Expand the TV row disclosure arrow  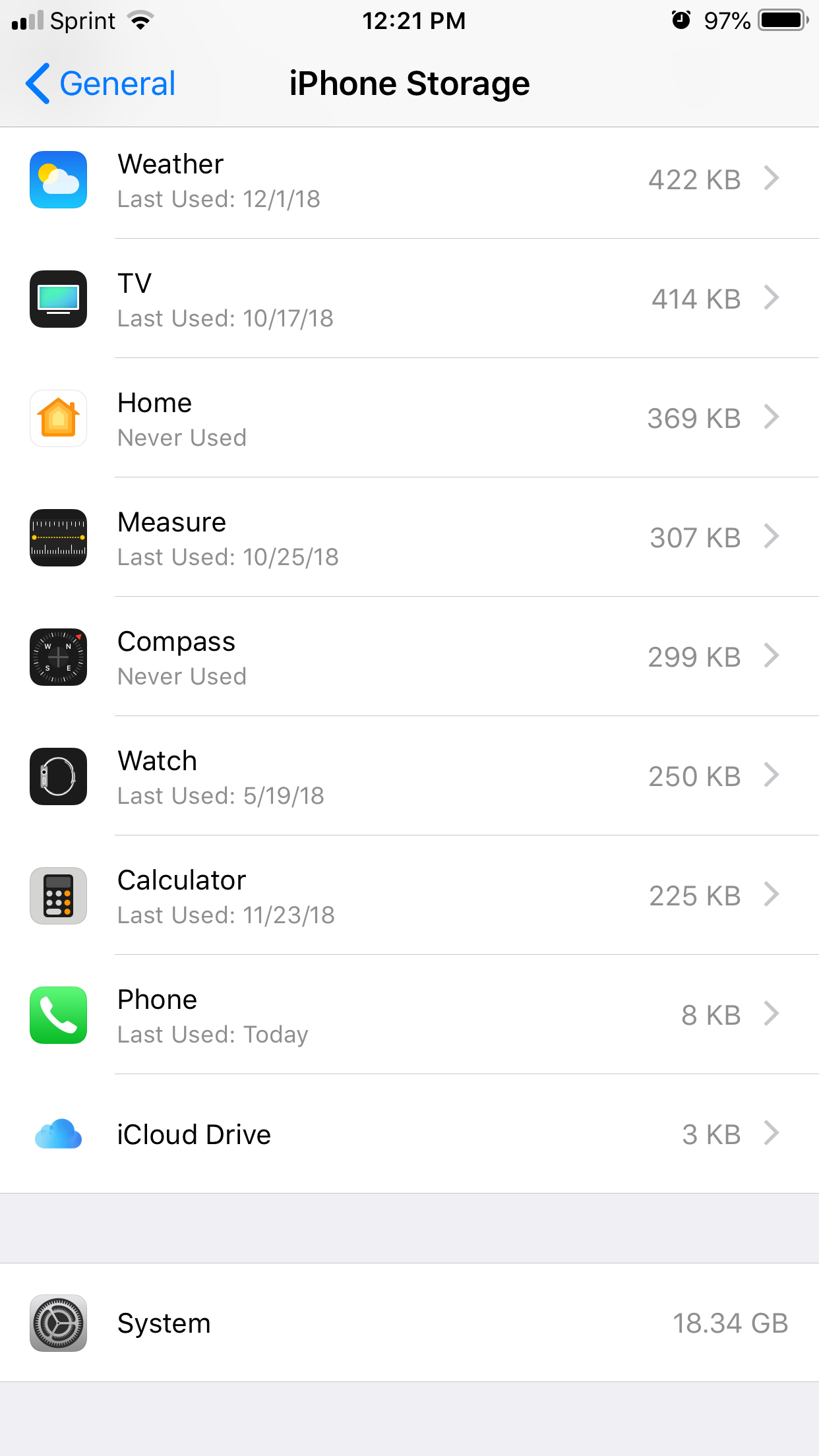click(772, 299)
